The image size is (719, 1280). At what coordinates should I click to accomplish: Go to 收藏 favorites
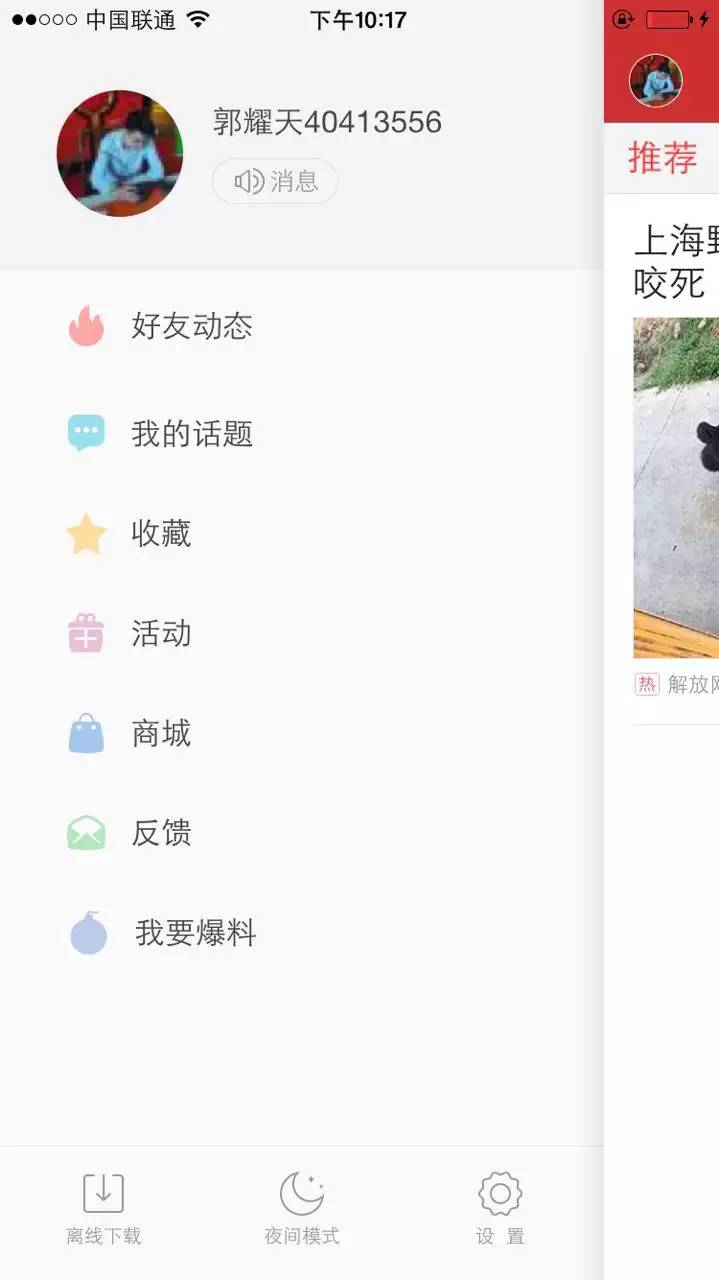tap(160, 533)
